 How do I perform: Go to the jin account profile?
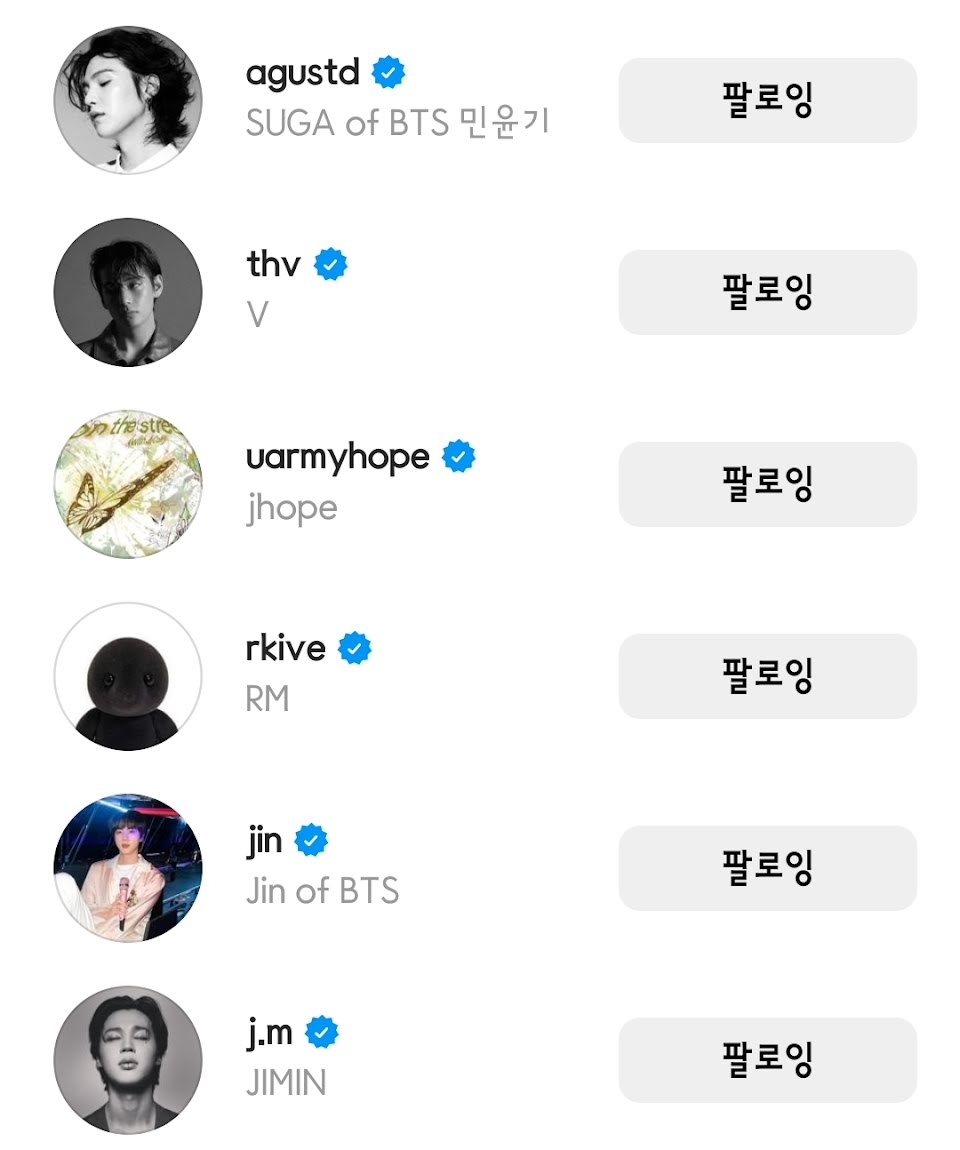(x=264, y=841)
